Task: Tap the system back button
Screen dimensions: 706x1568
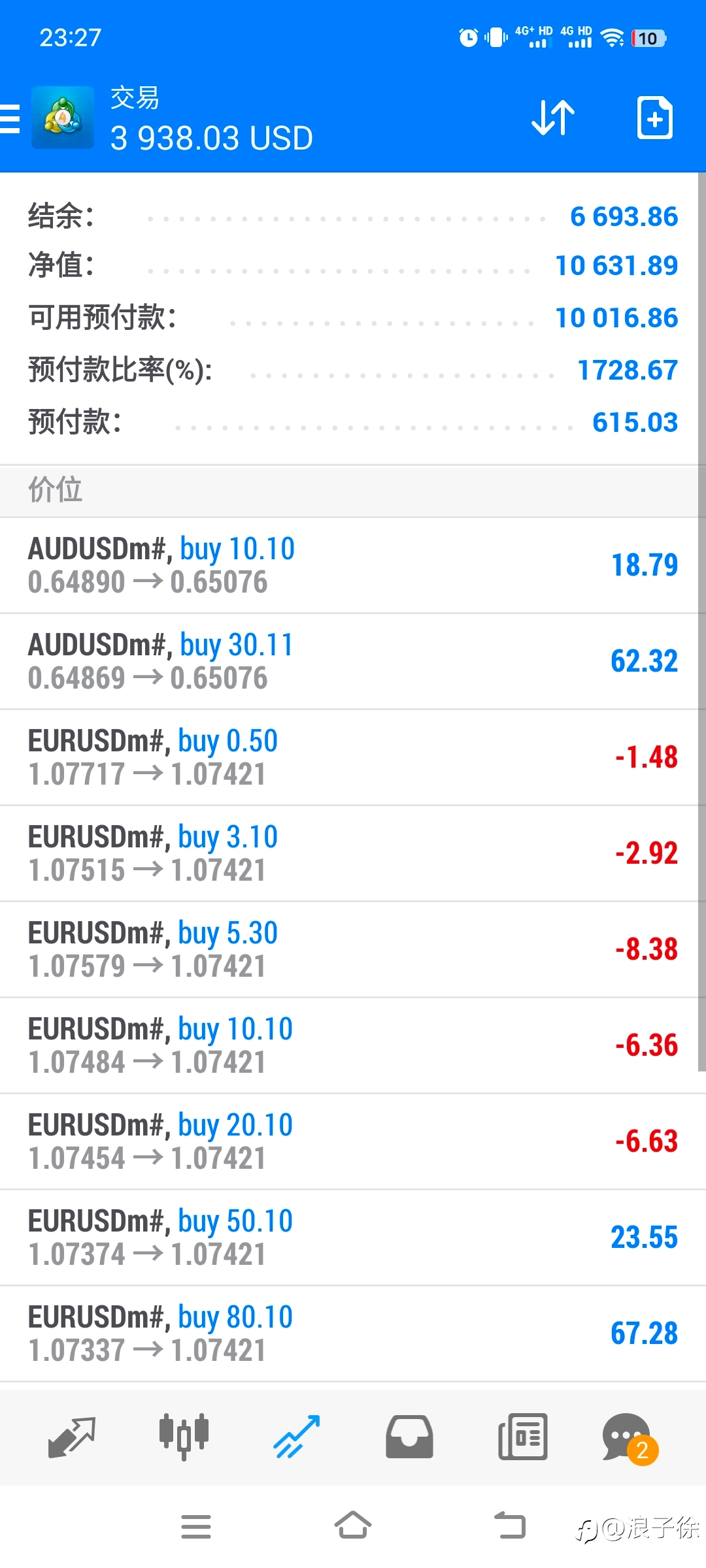Action: pos(510,1526)
